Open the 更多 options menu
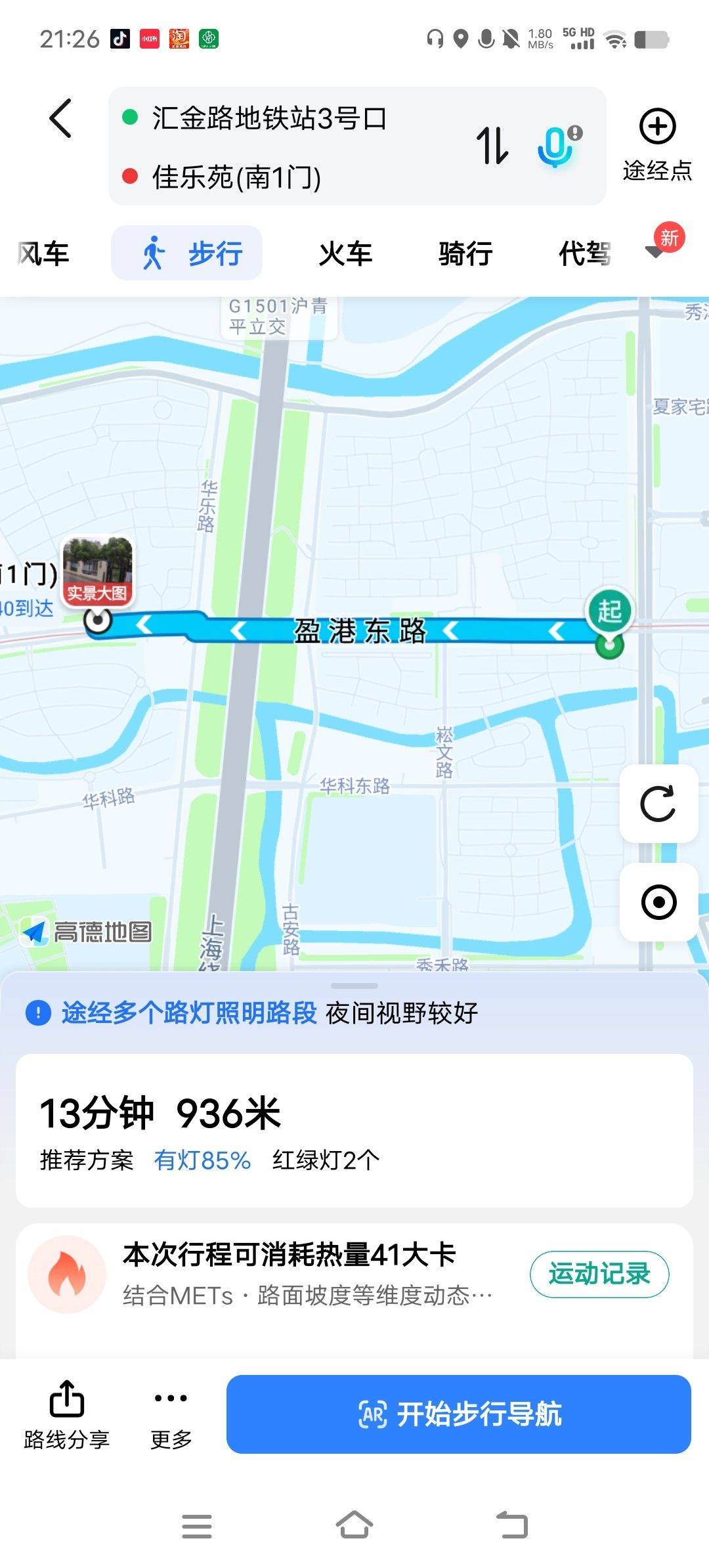 [x=171, y=1415]
